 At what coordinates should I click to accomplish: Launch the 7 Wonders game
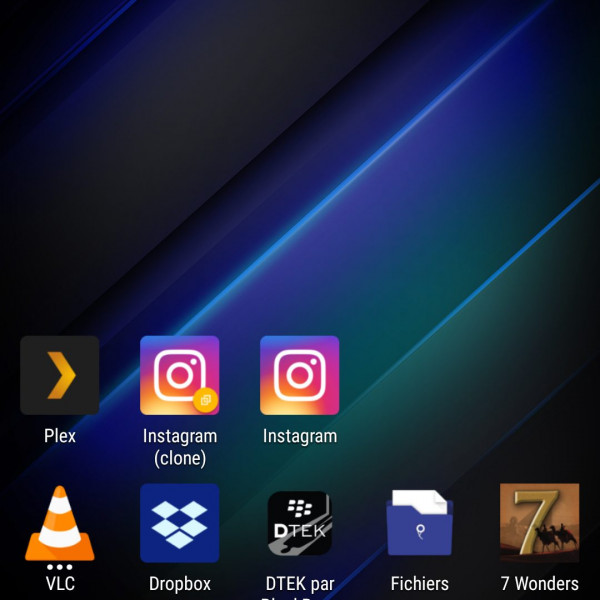tap(540, 524)
